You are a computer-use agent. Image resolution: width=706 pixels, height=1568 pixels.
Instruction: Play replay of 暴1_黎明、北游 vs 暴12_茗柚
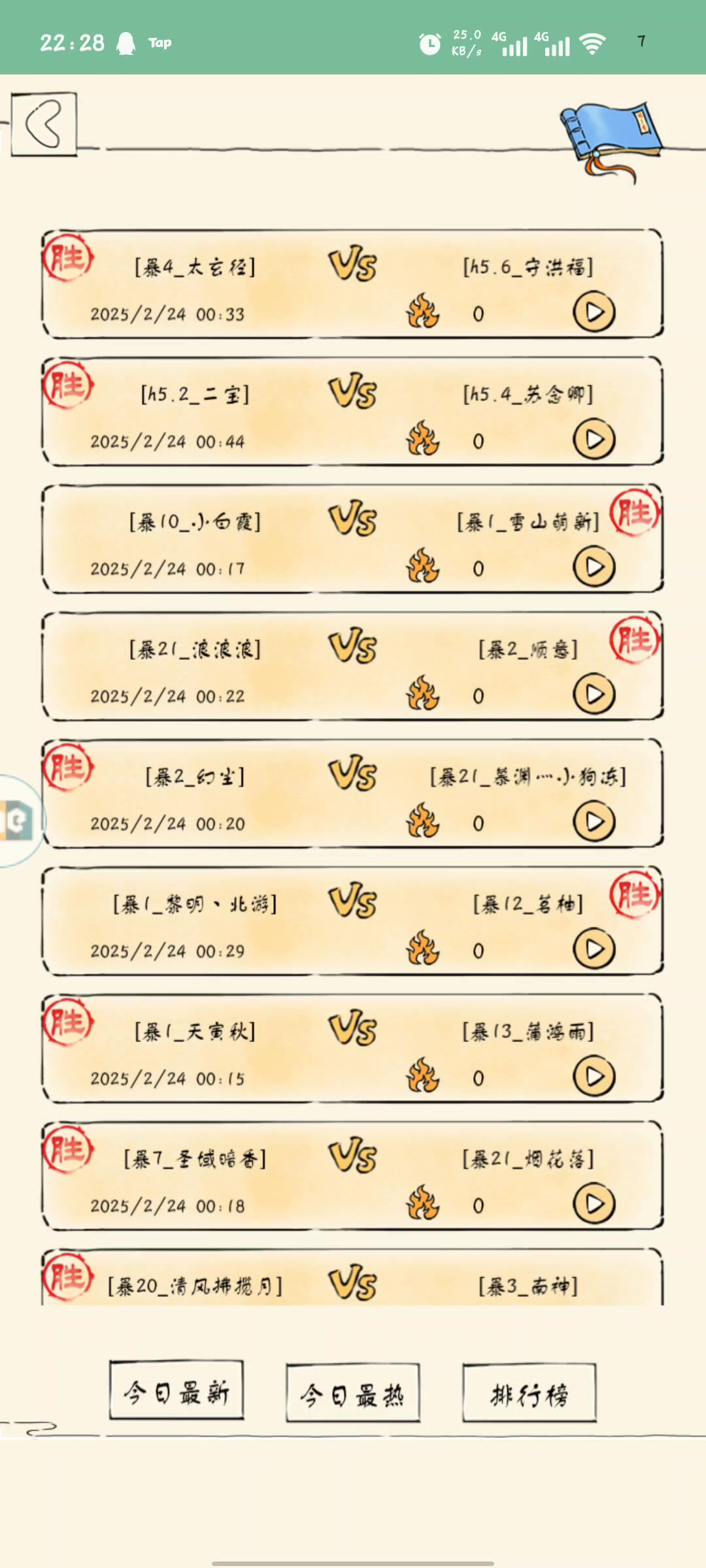tap(594, 949)
